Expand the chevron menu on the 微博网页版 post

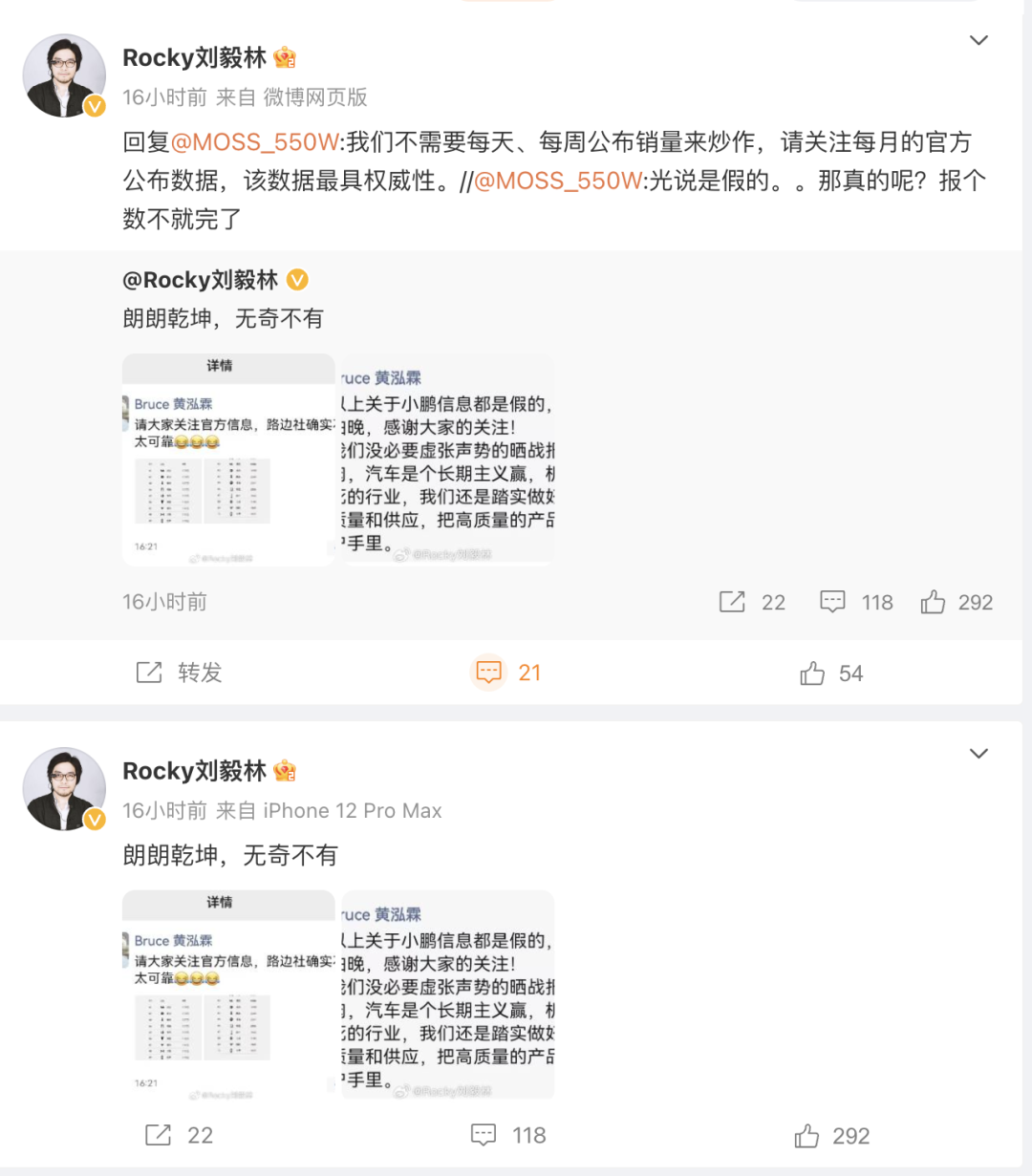[x=978, y=40]
